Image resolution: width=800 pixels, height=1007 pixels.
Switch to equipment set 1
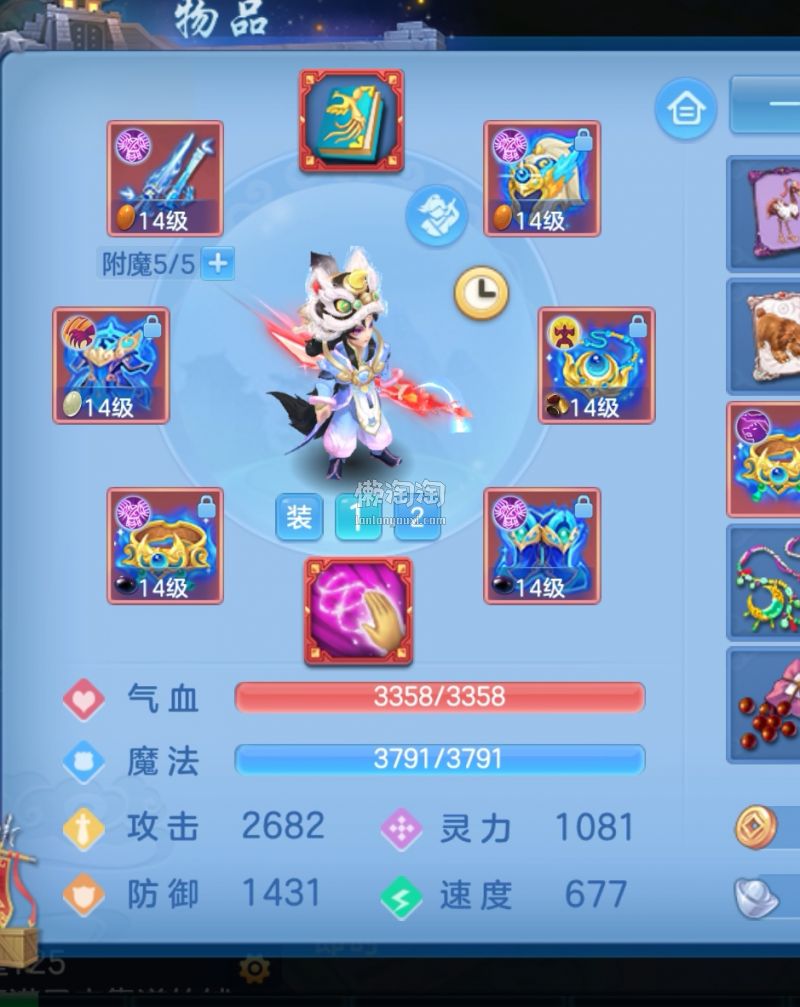pos(357,517)
